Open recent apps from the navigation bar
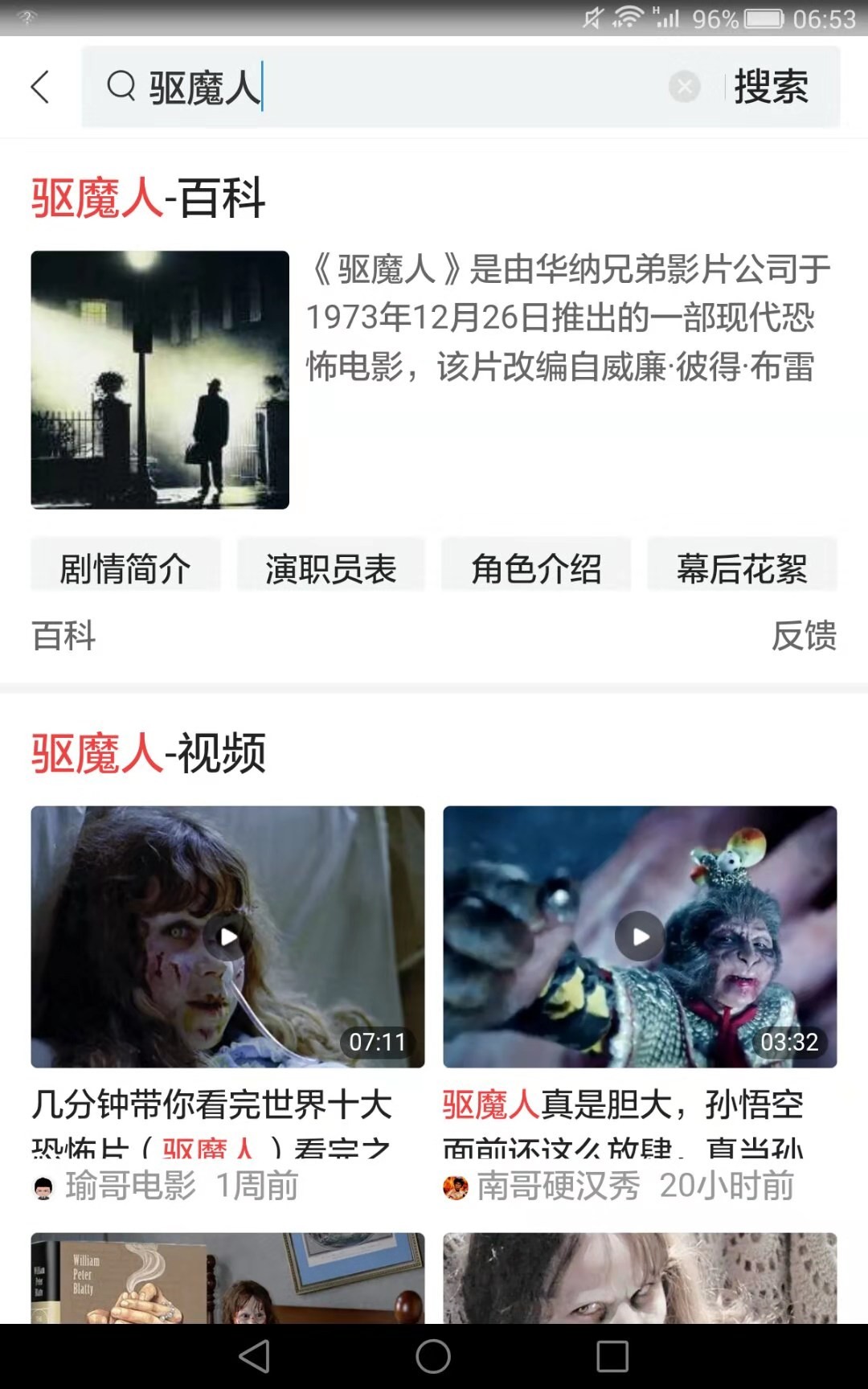 [x=612, y=1356]
